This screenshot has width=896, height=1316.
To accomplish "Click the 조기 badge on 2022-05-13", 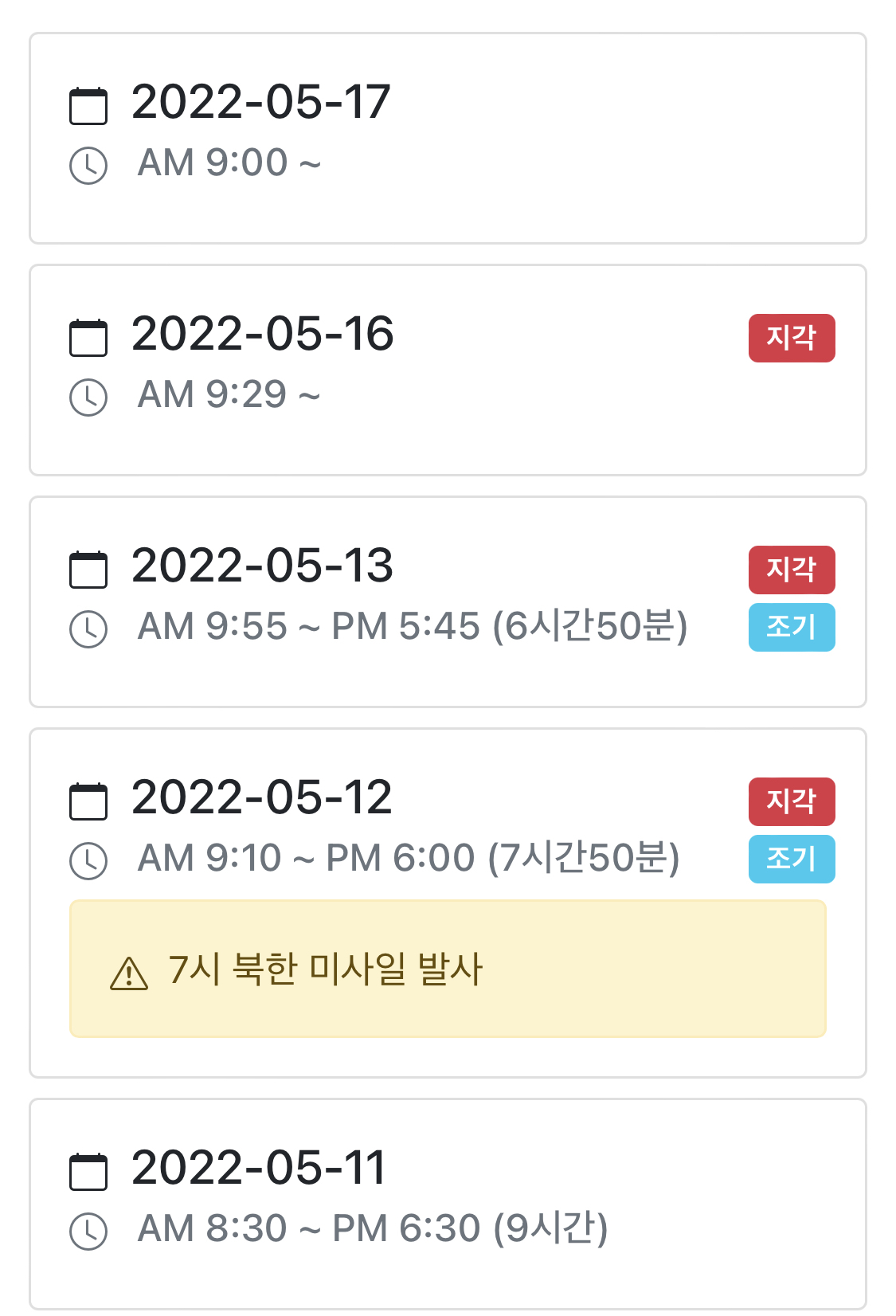I will click(x=791, y=629).
